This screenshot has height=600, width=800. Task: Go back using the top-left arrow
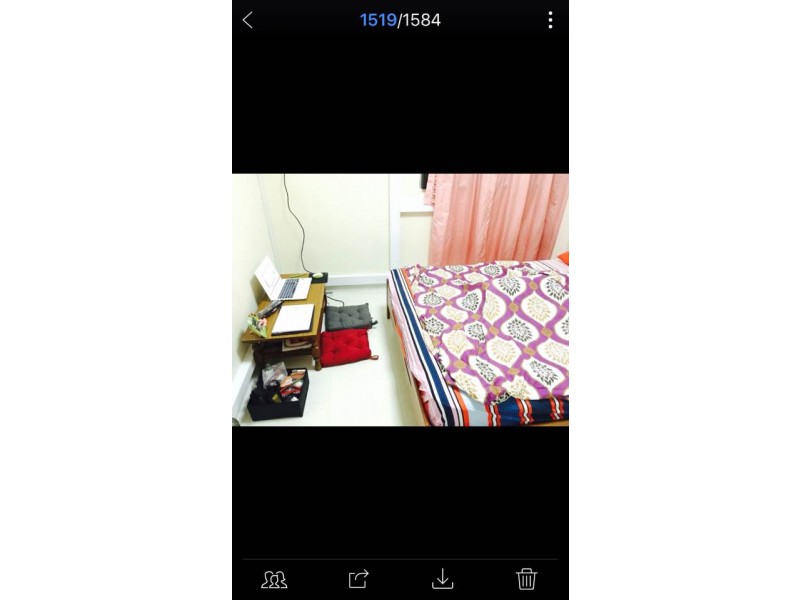(248, 20)
